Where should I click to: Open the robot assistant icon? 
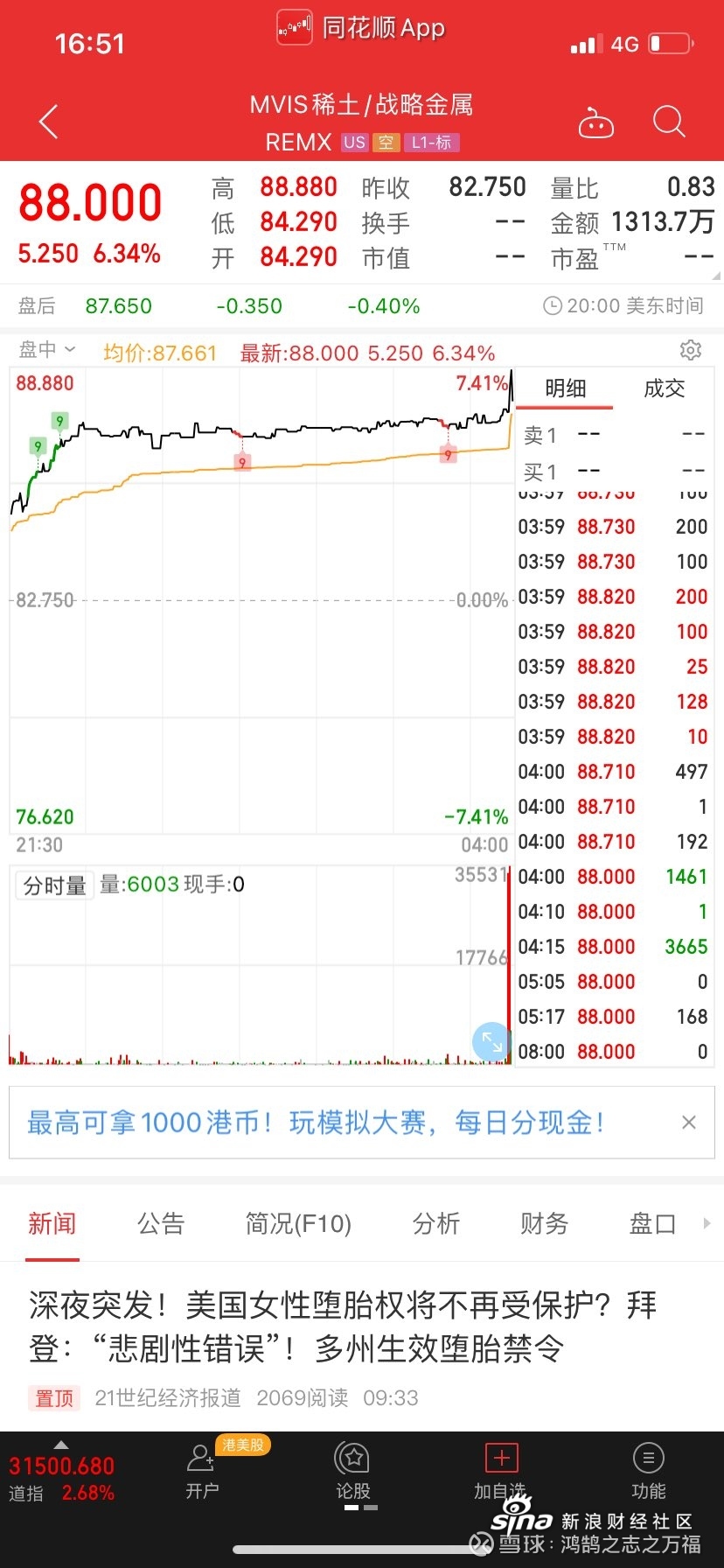tap(596, 123)
